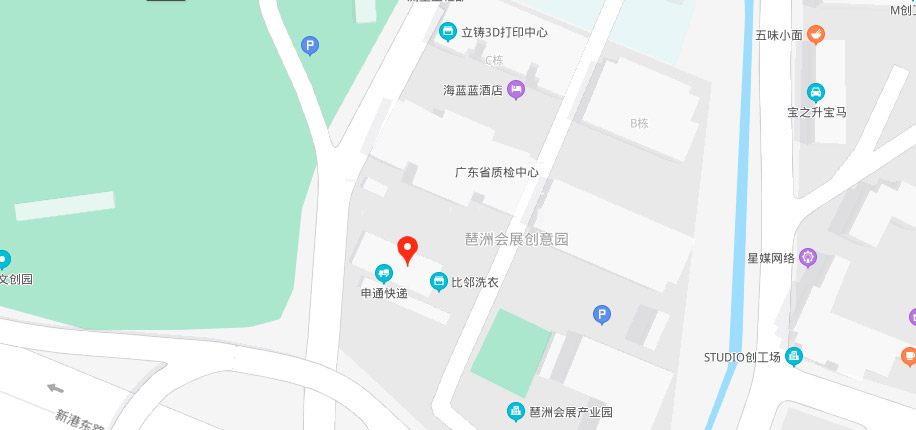
Task: Select the STUDIO创工场 marker
Action: [x=793, y=356]
